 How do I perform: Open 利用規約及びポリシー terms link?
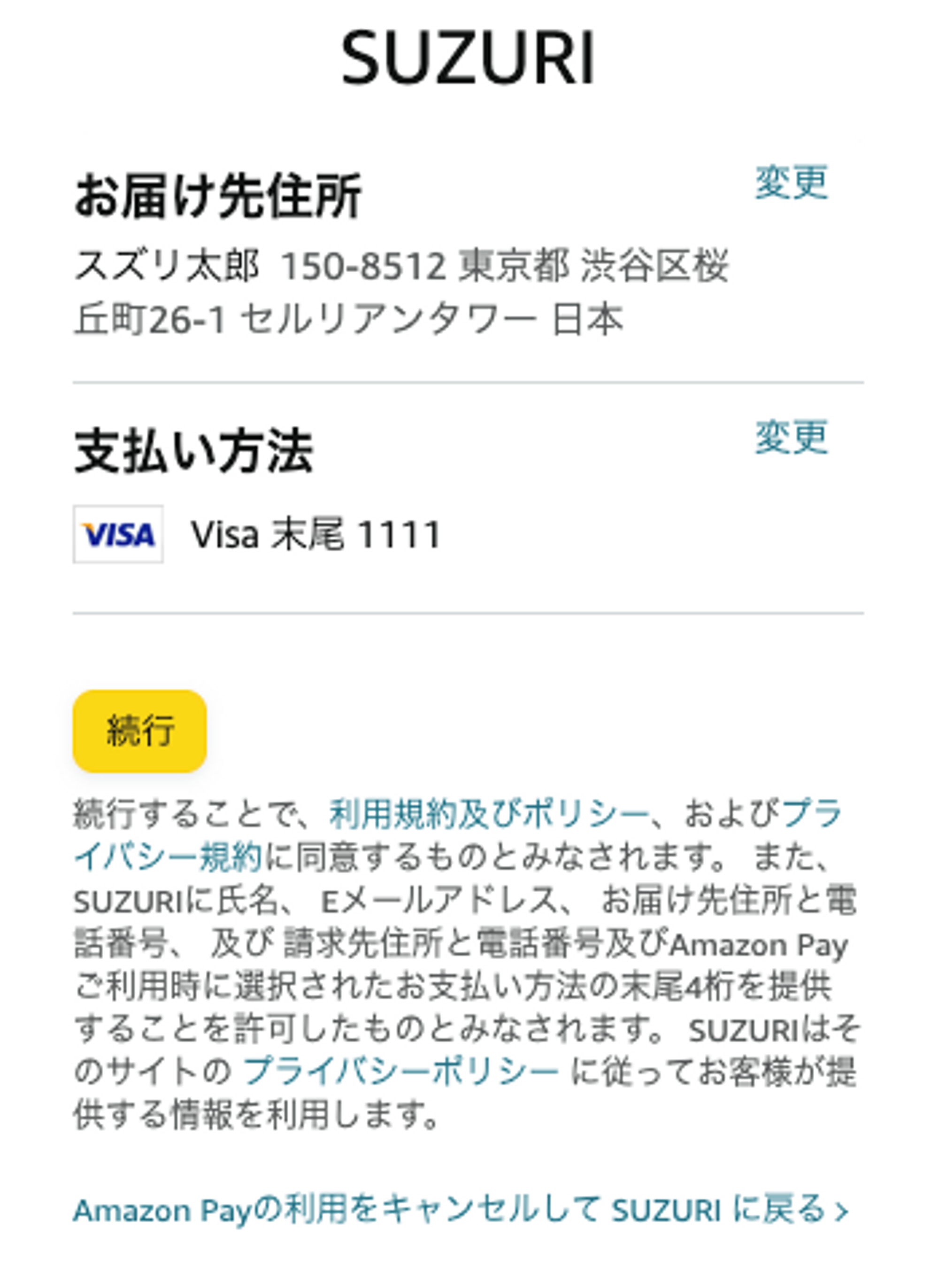point(488,814)
